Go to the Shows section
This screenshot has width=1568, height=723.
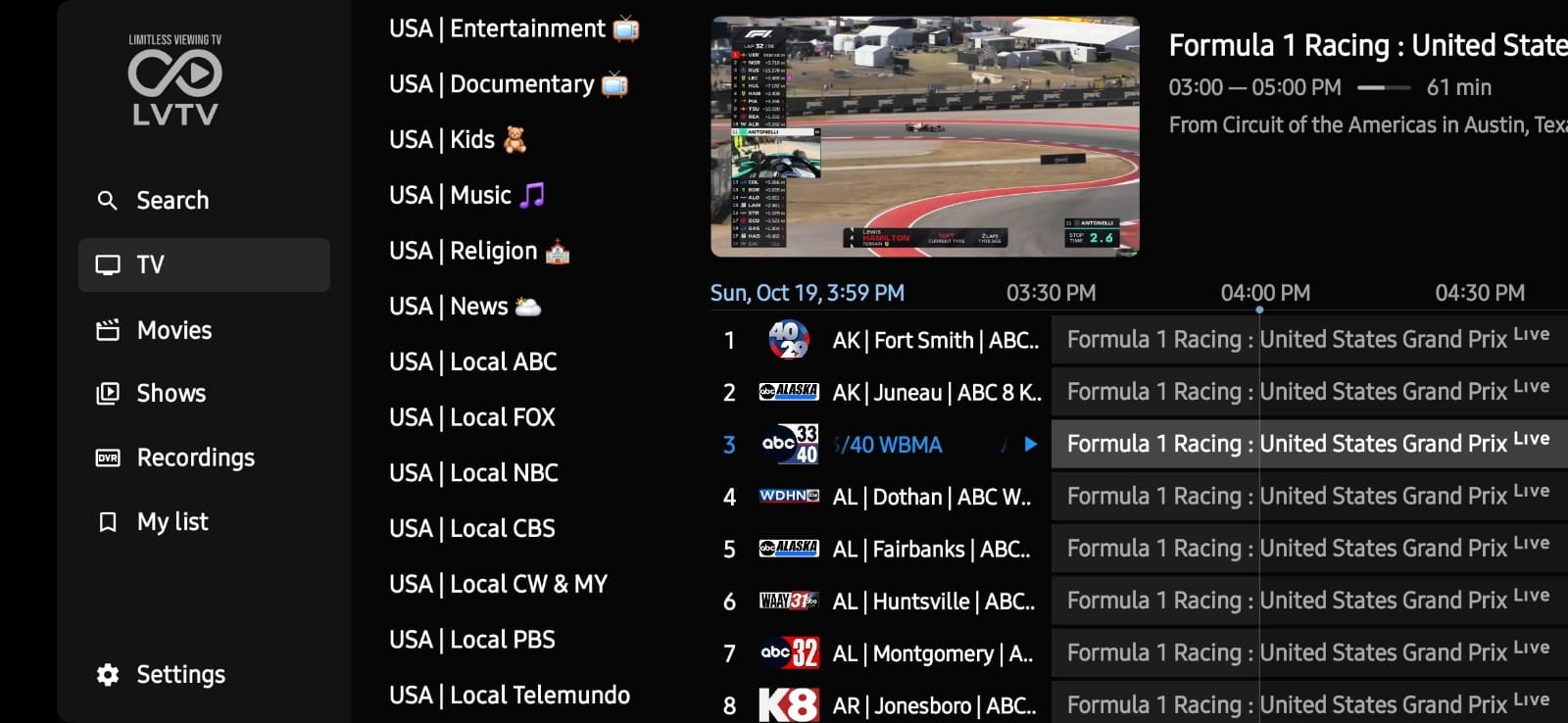point(171,394)
